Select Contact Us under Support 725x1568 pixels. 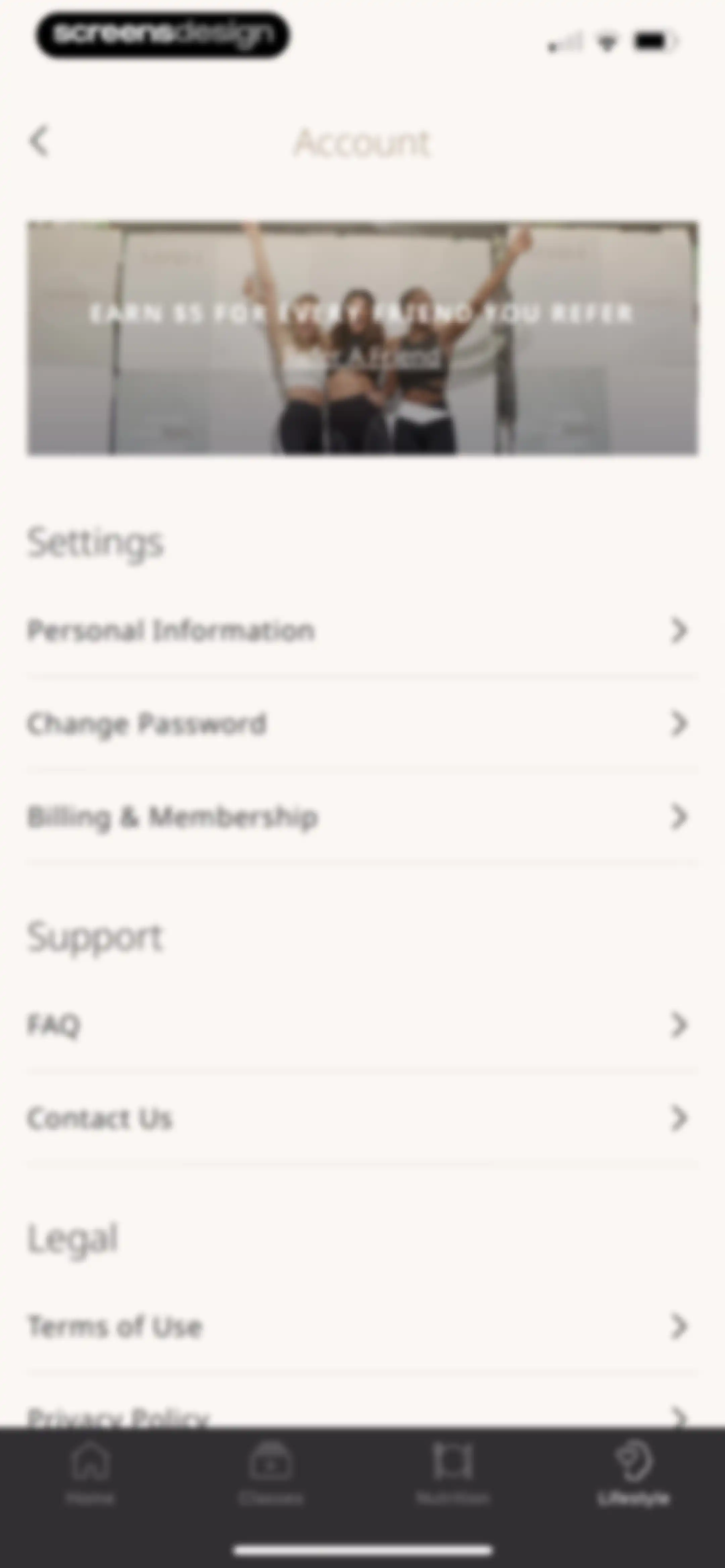pyautogui.click(x=363, y=1118)
